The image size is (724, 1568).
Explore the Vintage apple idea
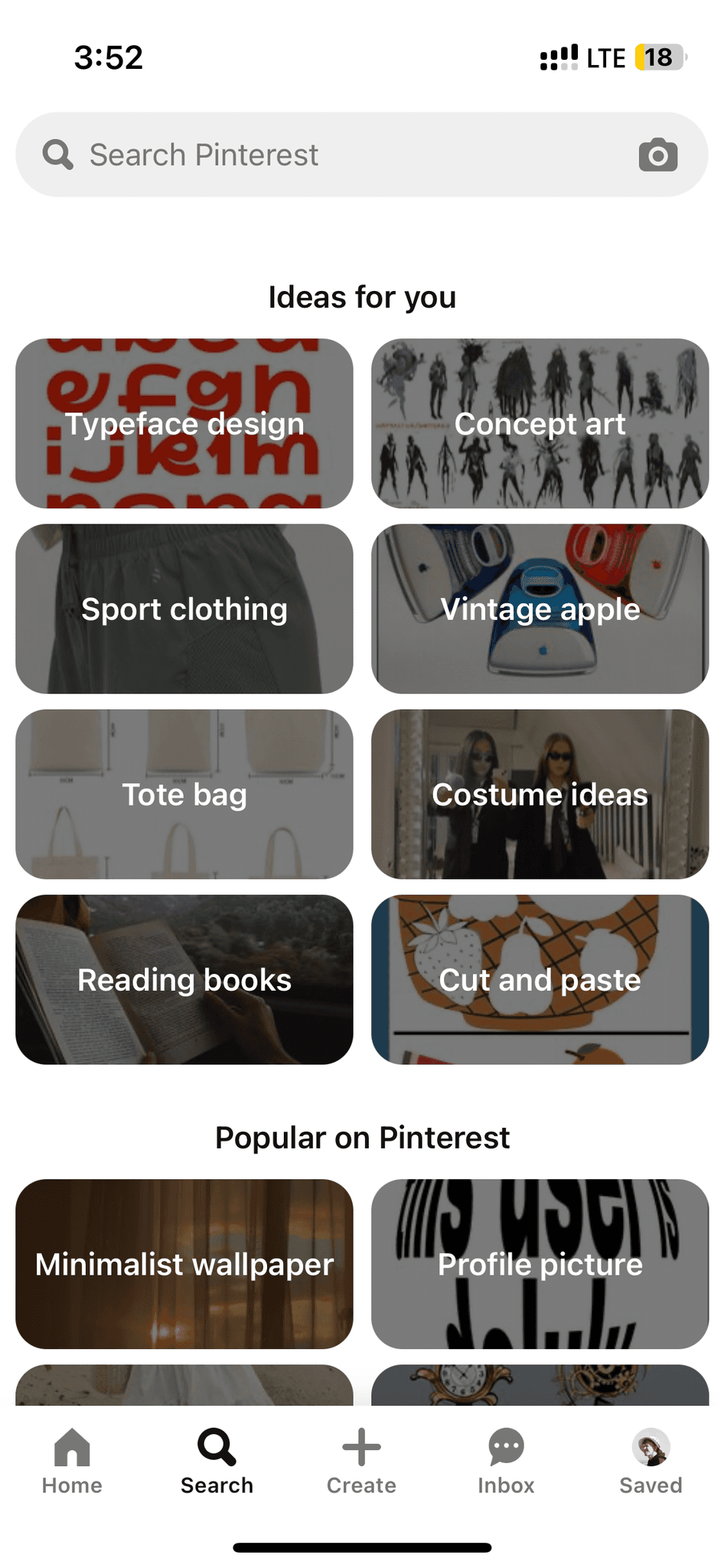(x=540, y=609)
